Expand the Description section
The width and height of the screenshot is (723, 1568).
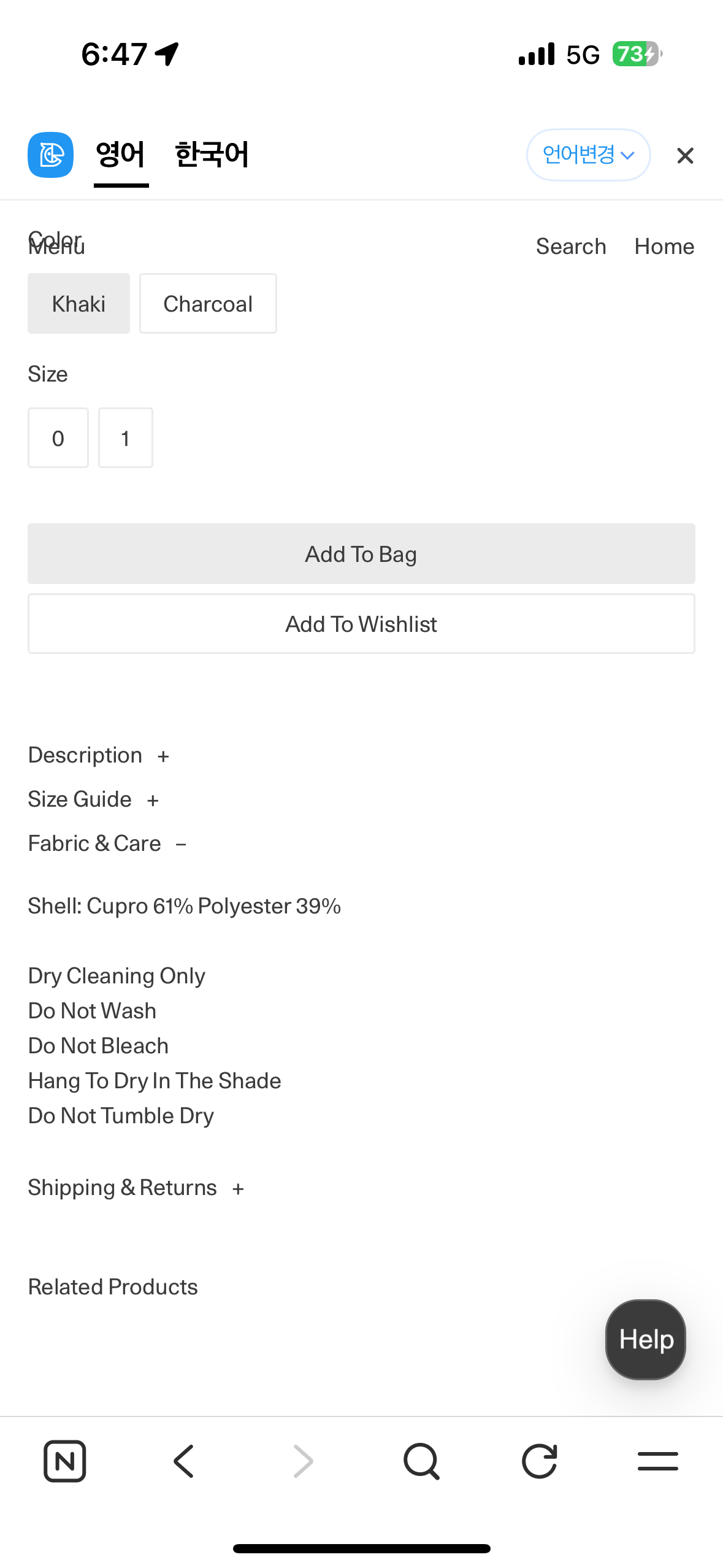click(99, 755)
